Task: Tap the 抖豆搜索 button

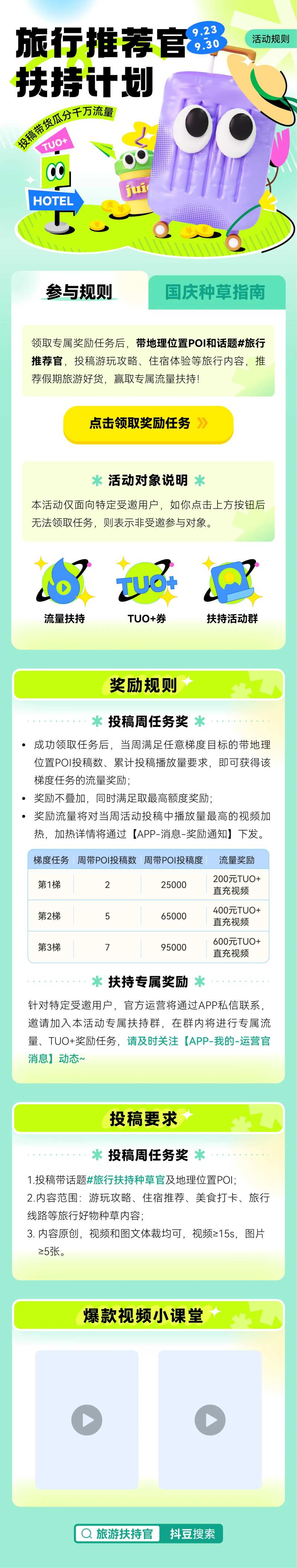Action: coord(192,1533)
